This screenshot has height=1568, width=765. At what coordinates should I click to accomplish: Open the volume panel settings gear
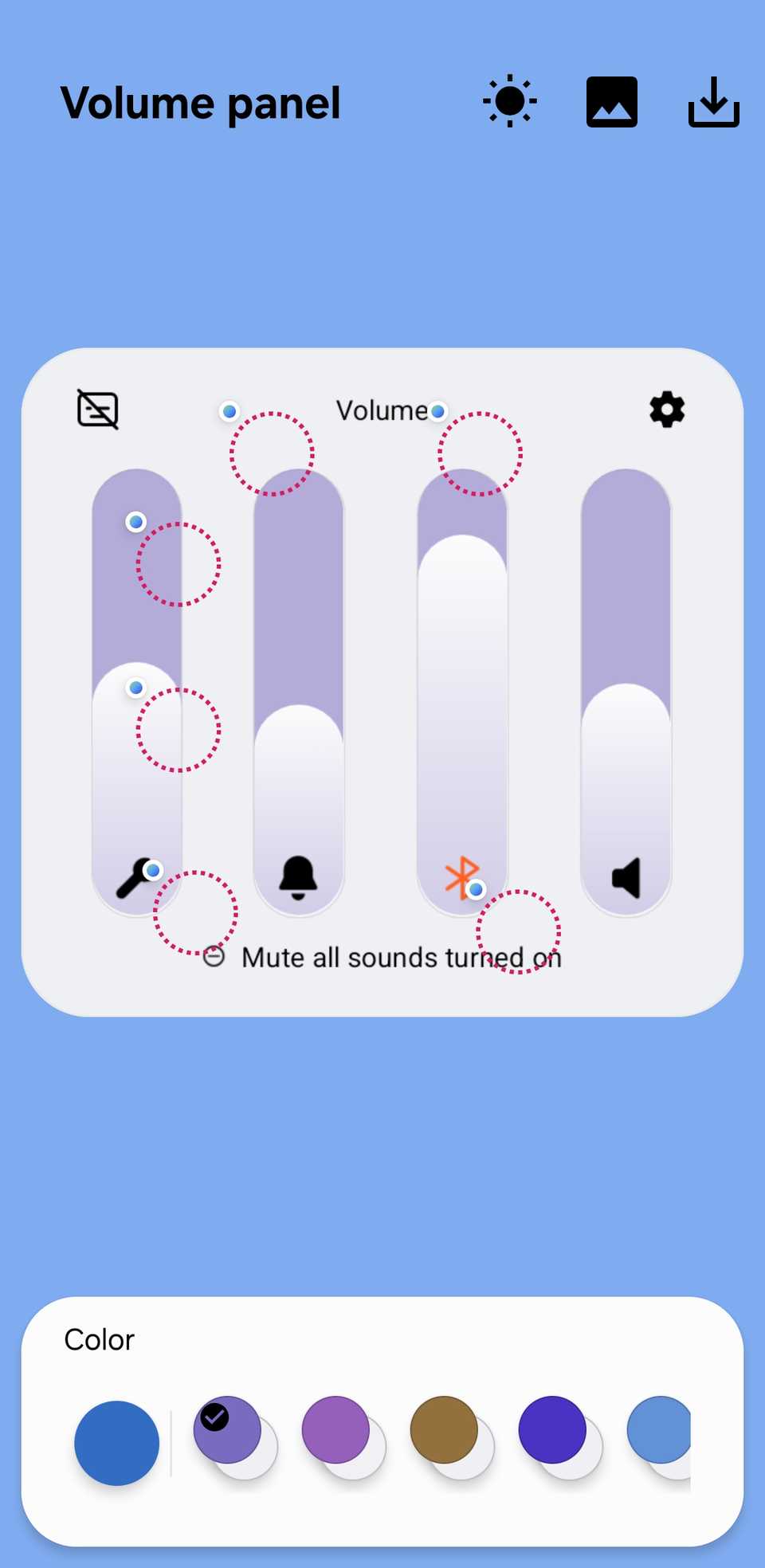pos(667,410)
